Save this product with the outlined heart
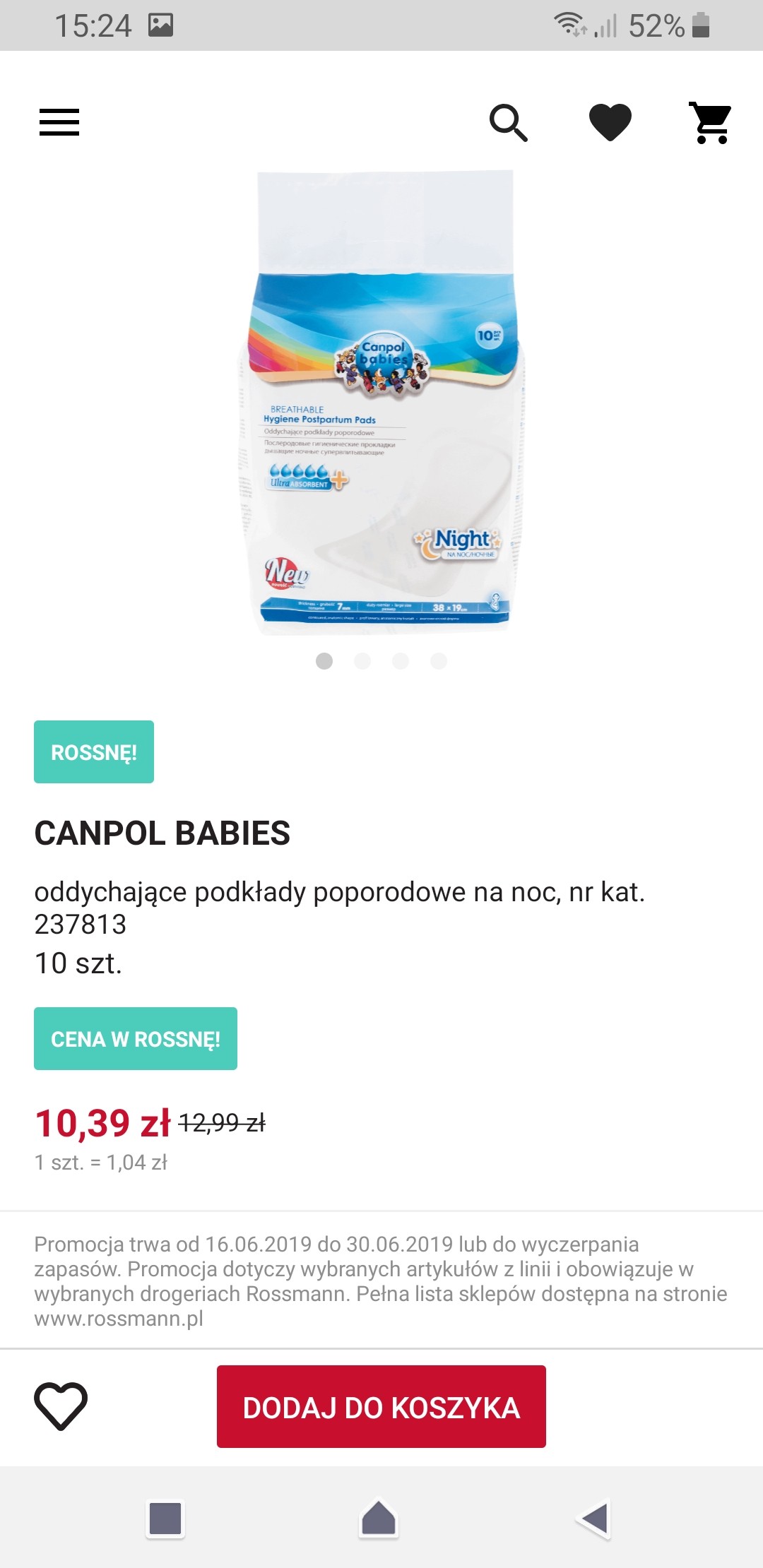763x1568 pixels. click(x=61, y=1406)
